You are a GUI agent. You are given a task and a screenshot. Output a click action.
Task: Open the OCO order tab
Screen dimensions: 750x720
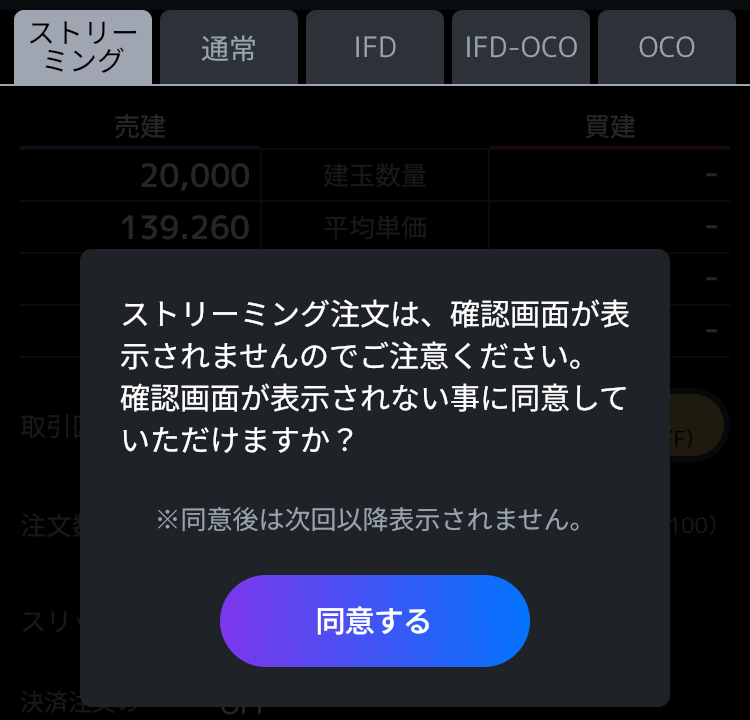[666, 47]
